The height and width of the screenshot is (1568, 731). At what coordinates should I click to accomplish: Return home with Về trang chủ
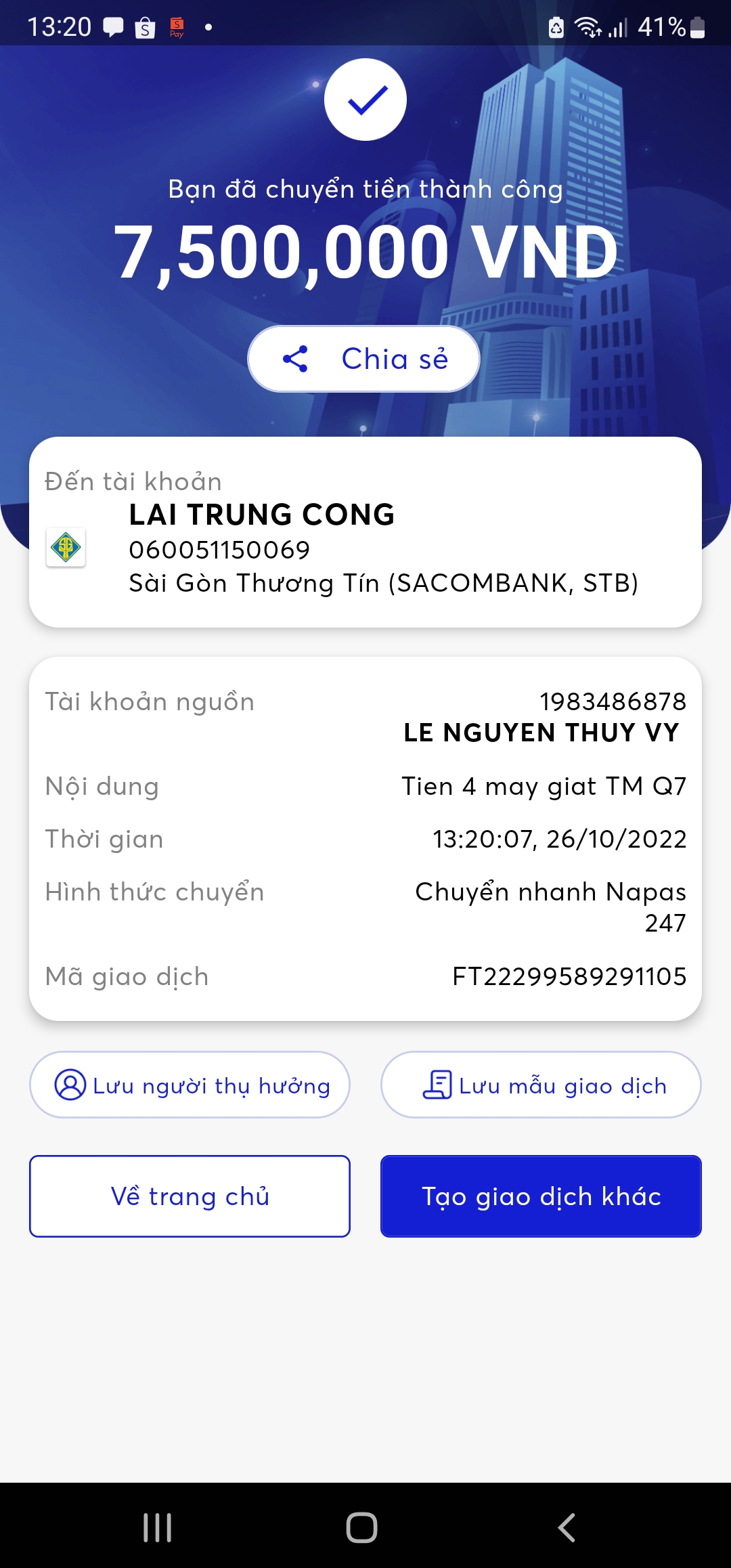pos(190,1196)
